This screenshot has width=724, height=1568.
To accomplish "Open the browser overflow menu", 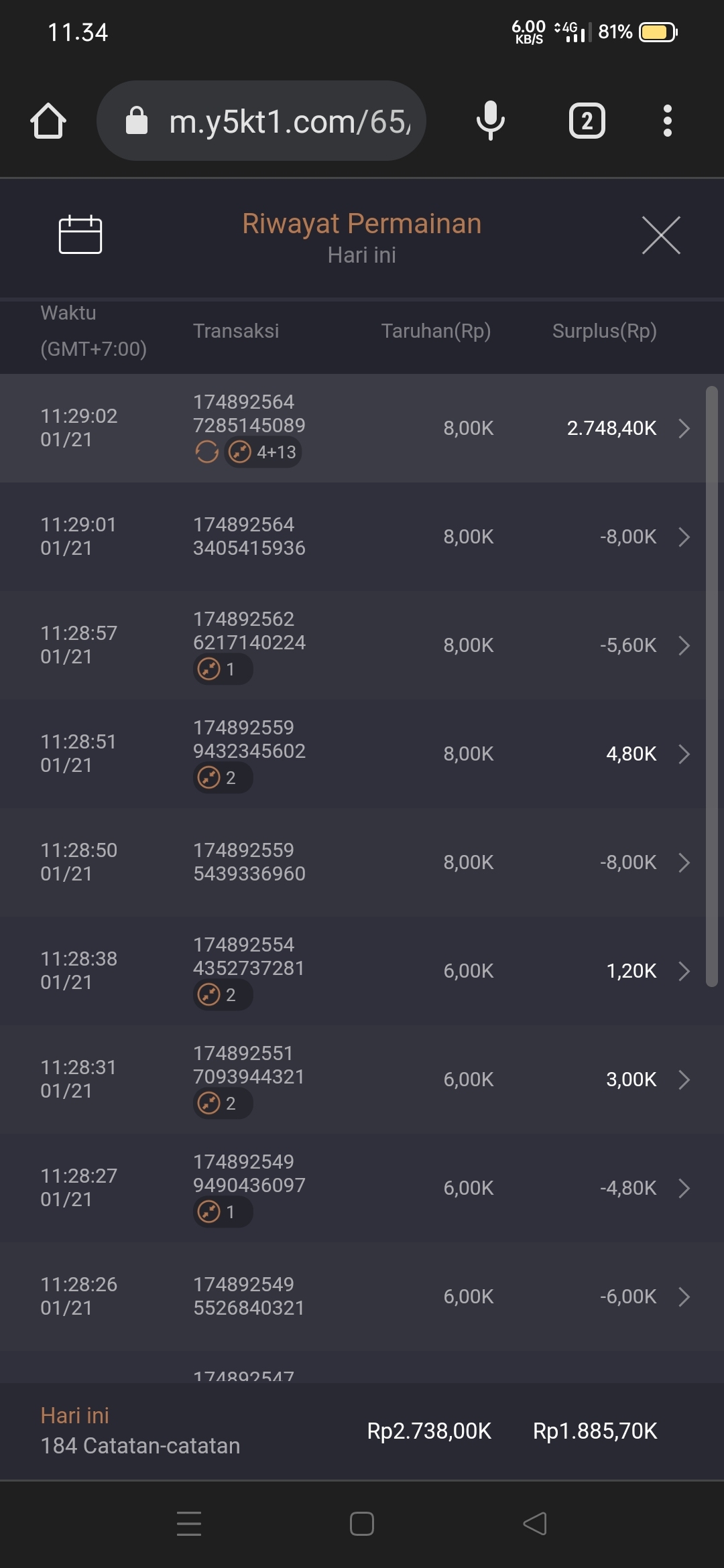I will (667, 121).
